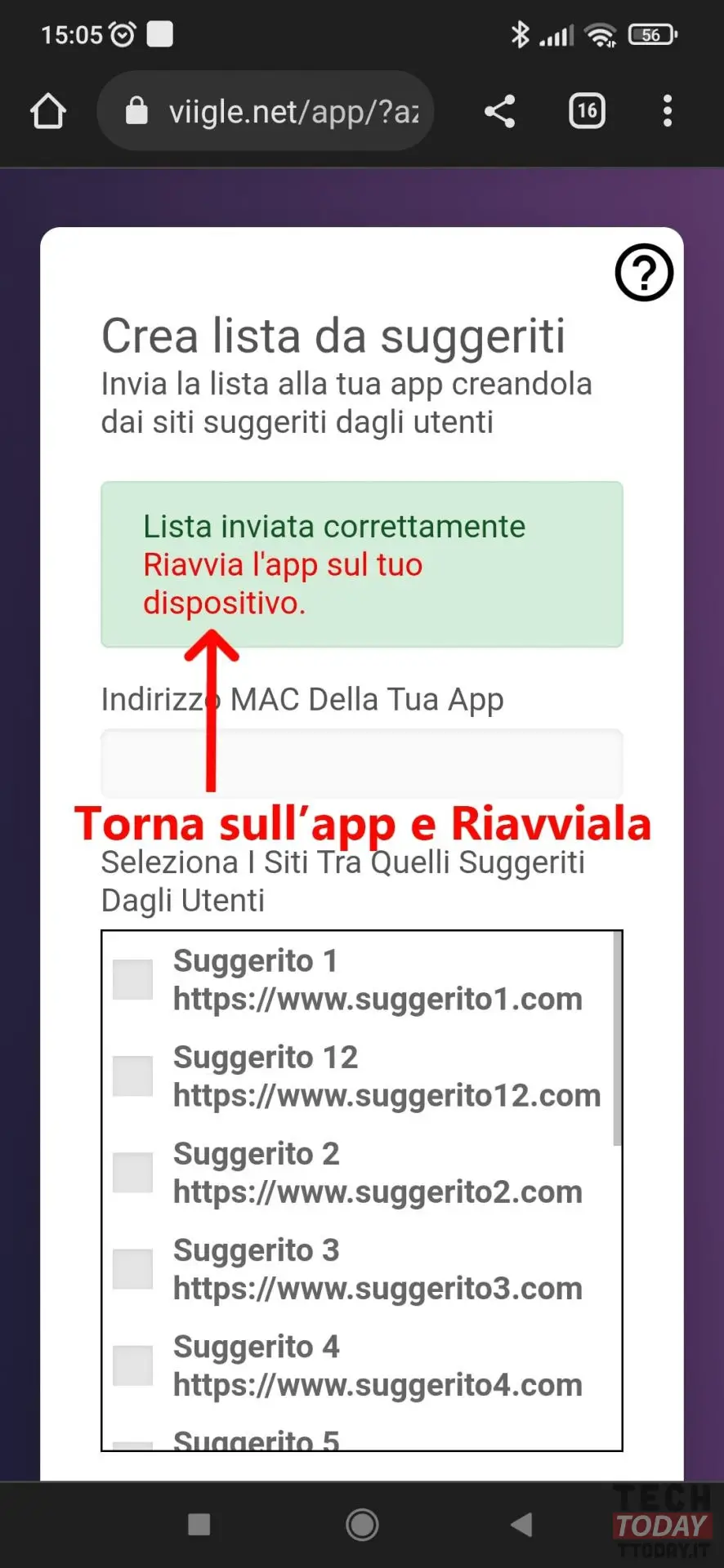
Task: Enable the Suggerito 3 checkbox
Action: click(x=132, y=1268)
